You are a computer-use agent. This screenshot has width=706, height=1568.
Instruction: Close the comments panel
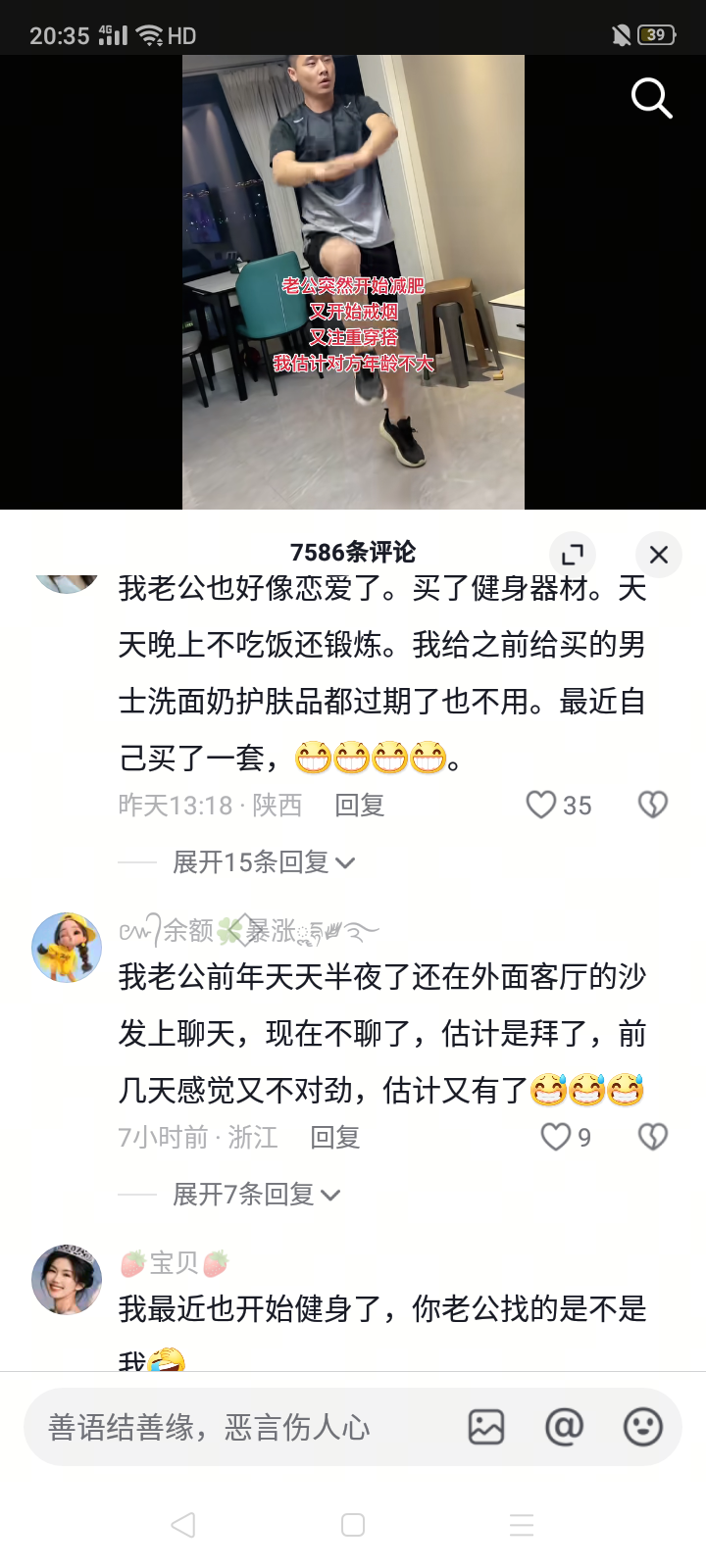pyautogui.click(x=659, y=555)
